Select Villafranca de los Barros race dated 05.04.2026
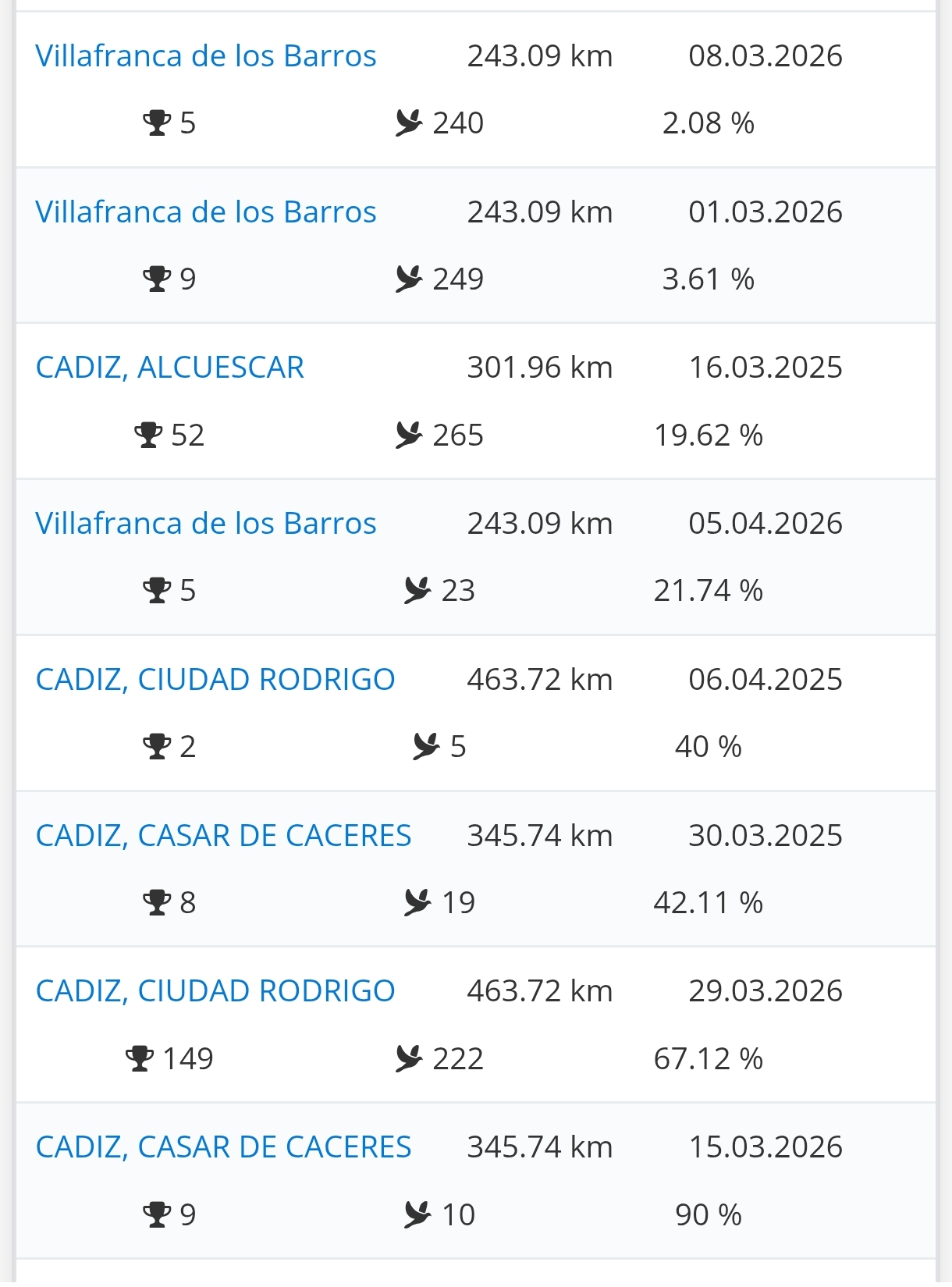Screen dimensions: 952x1287 click(x=206, y=524)
